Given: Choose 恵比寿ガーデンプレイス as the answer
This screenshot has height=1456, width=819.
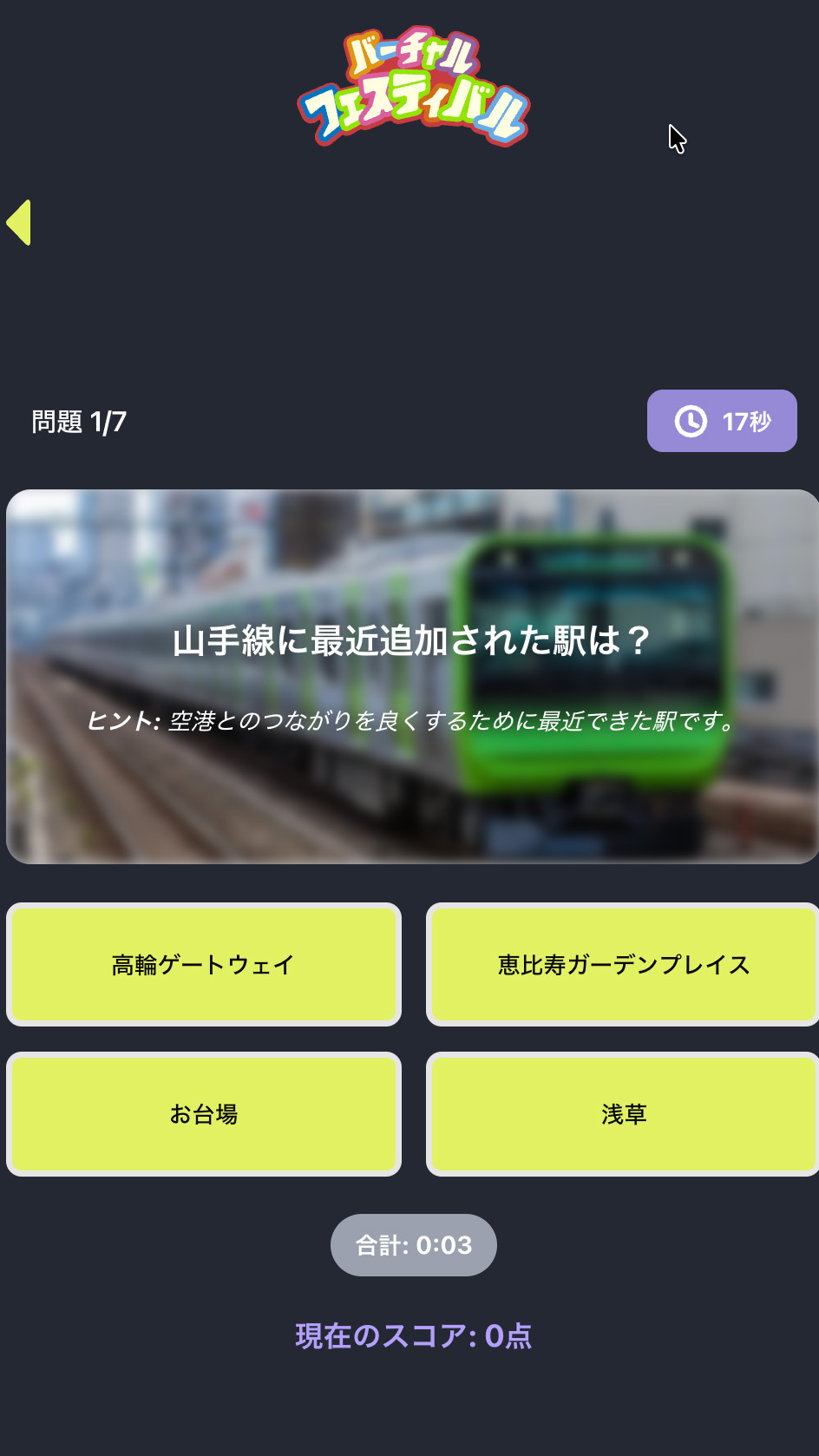Looking at the screenshot, I should (x=623, y=965).
